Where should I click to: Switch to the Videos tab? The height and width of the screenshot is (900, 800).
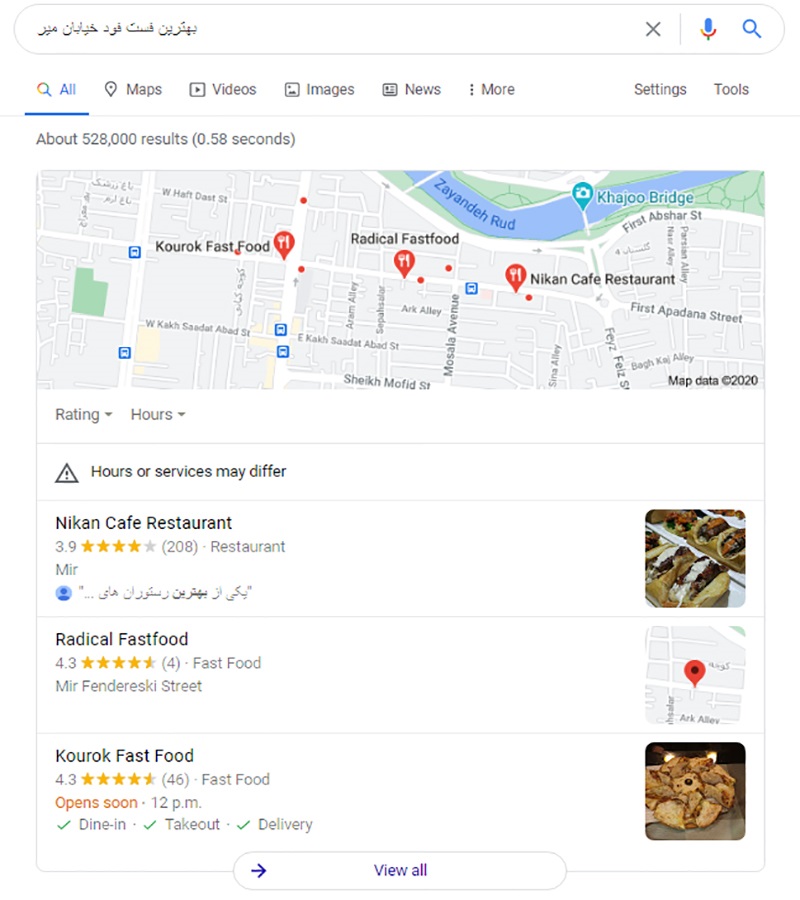tap(223, 89)
